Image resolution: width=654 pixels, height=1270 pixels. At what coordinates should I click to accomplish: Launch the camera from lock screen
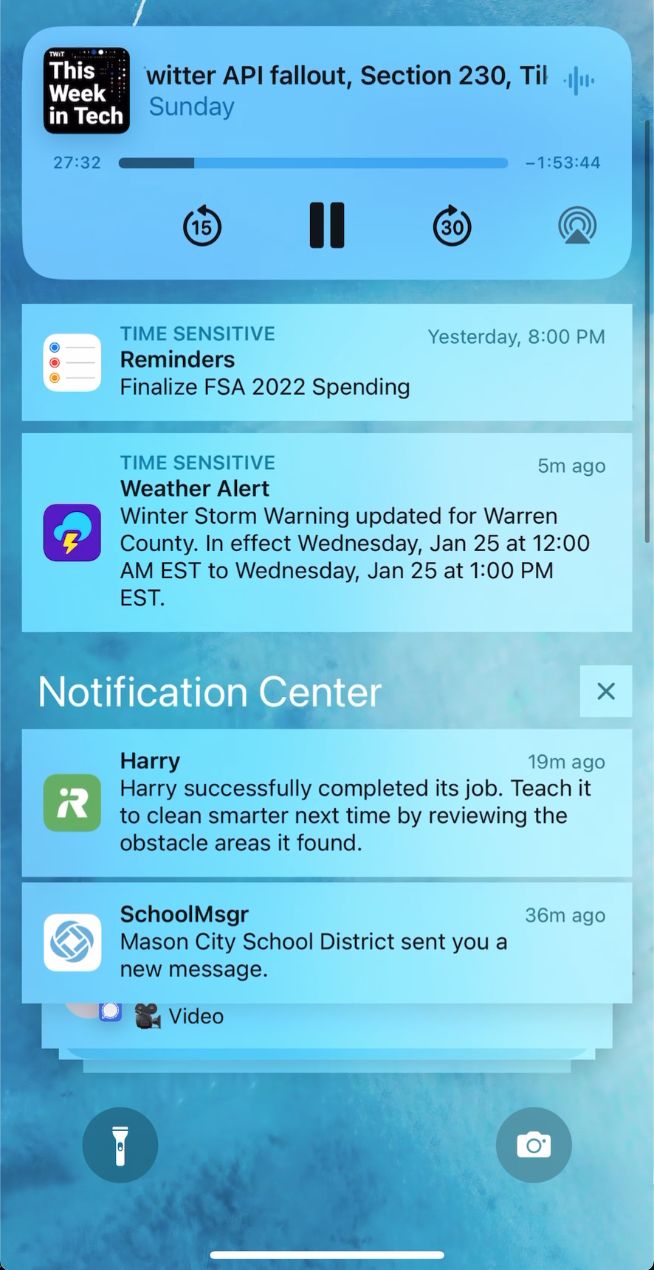533,1145
